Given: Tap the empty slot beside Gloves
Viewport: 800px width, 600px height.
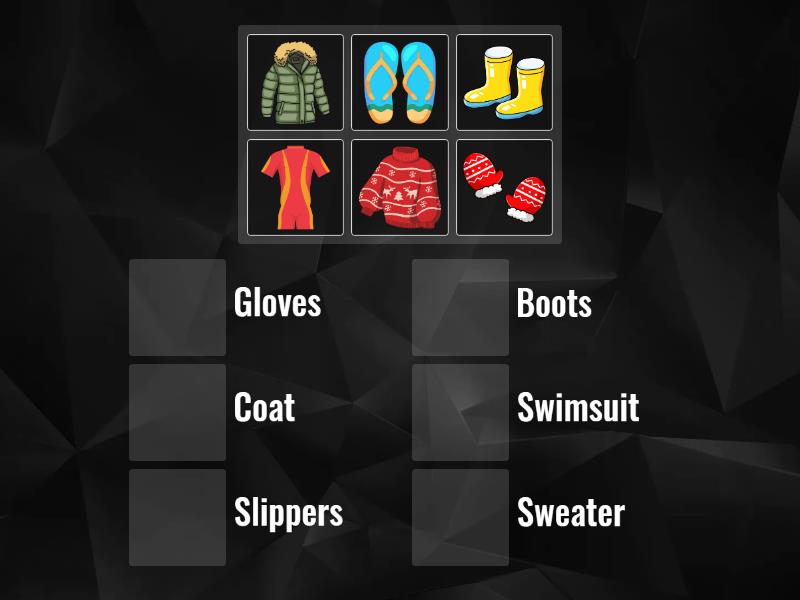Looking at the screenshot, I should pyautogui.click(x=177, y=308).
